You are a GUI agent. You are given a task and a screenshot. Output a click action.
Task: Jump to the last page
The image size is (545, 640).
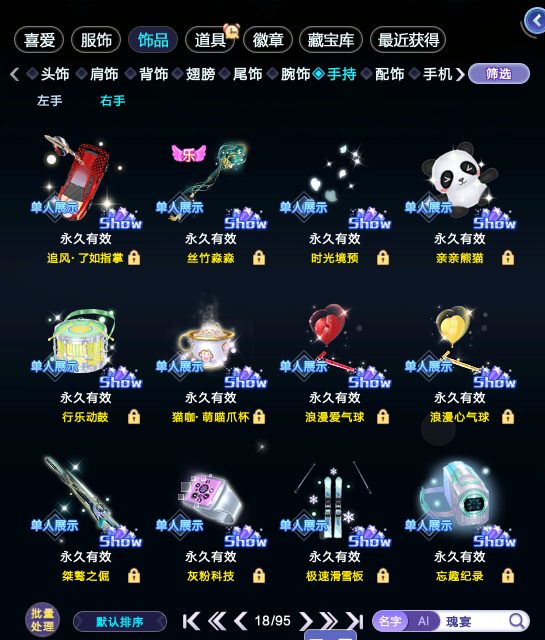click(355, 621)
